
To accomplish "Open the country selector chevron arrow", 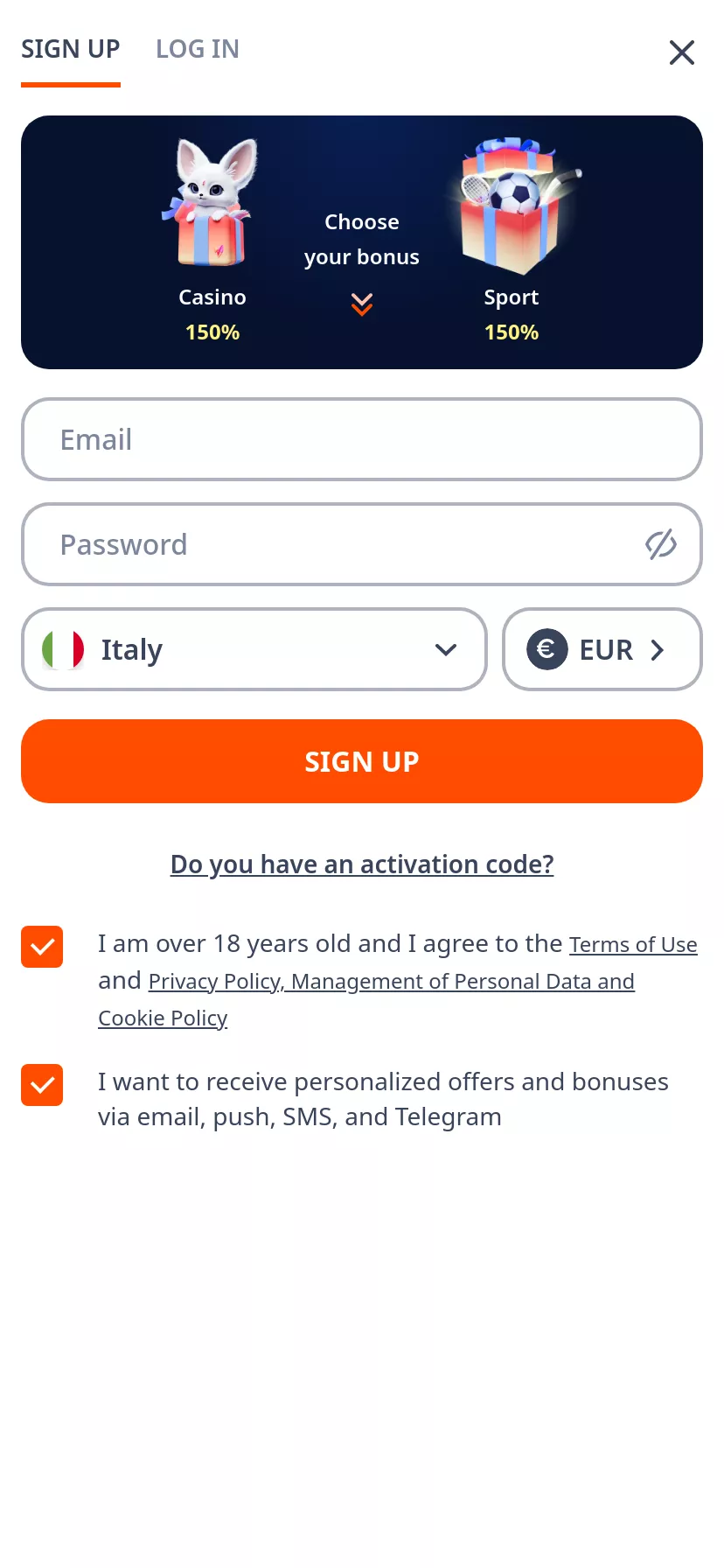I will click(x=445, y=649).
